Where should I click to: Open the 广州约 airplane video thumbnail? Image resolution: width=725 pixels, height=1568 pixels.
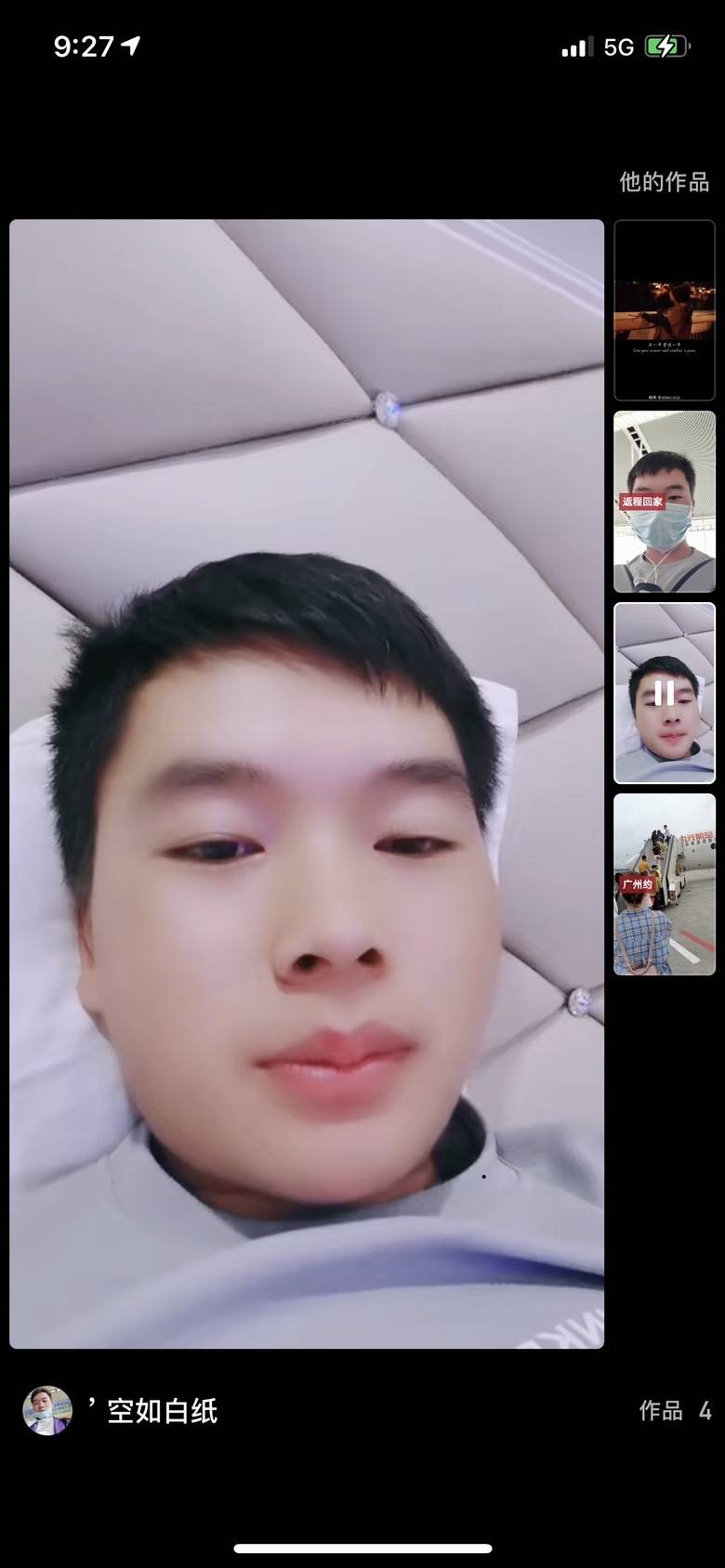pos(664,883)
